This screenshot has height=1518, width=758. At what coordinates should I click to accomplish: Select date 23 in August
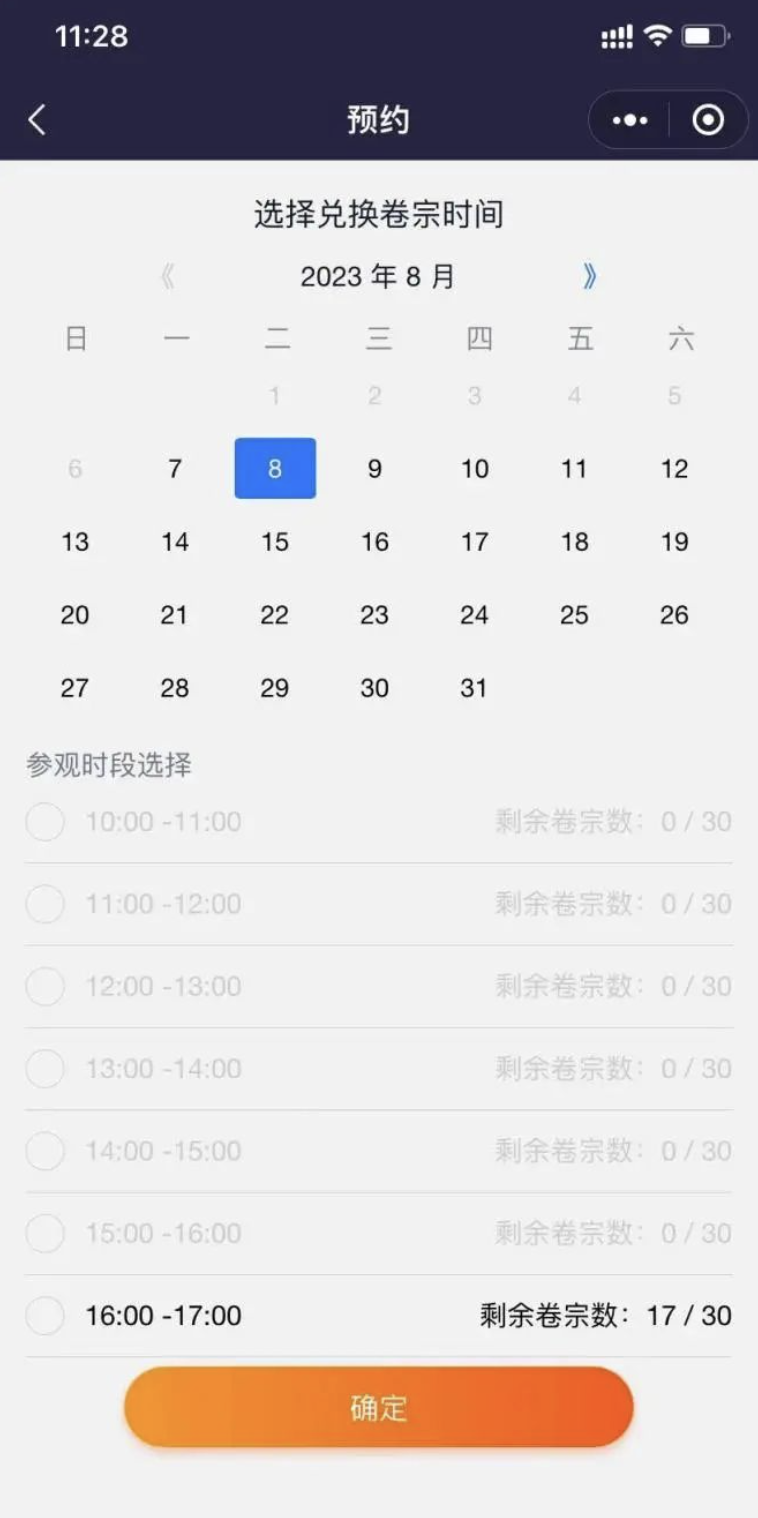click(375, 615)
